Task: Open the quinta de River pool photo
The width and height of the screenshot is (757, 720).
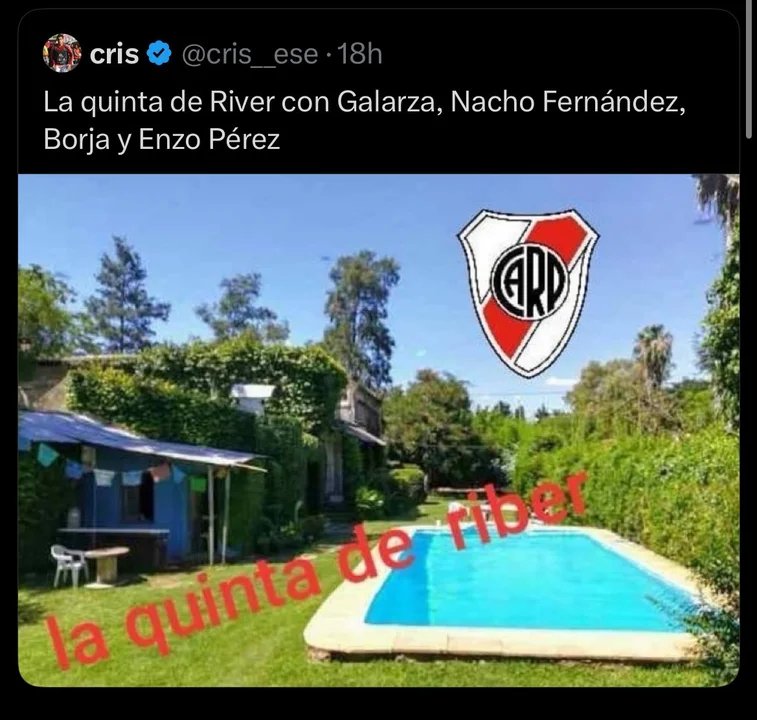Action: tap(378, 430)
